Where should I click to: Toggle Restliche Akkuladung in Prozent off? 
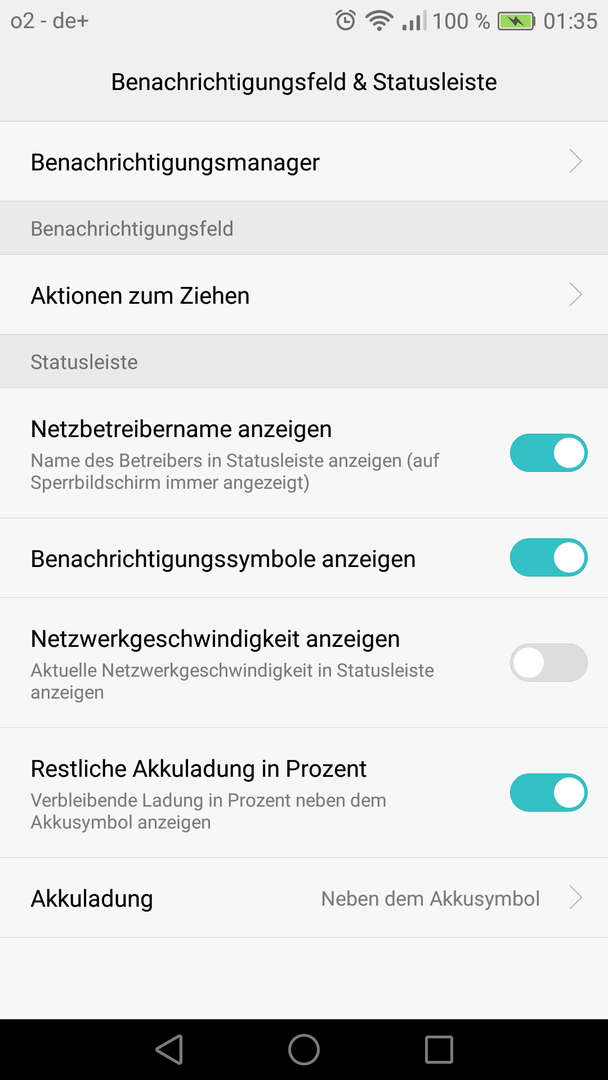548,792
